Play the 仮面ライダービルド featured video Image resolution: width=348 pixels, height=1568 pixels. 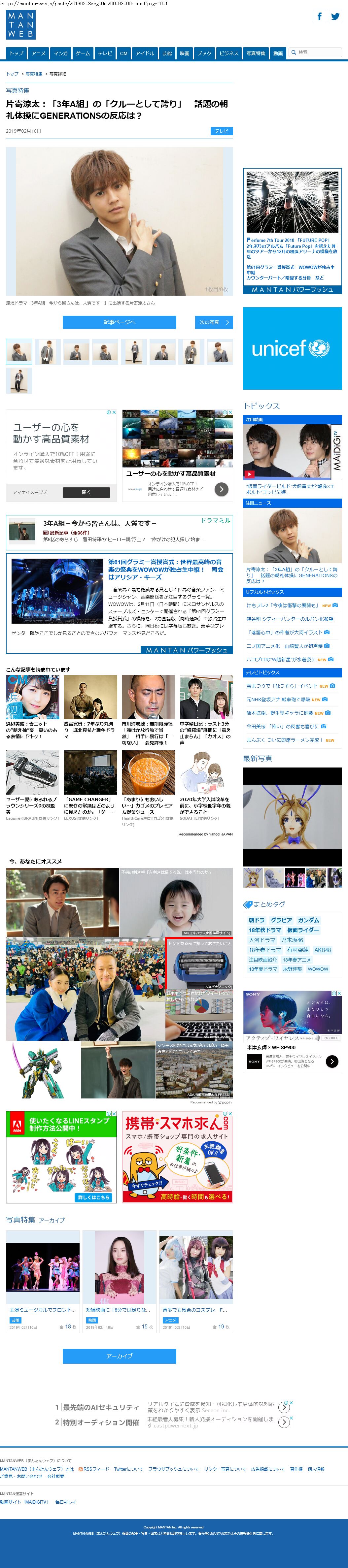(x=292, y=451)
